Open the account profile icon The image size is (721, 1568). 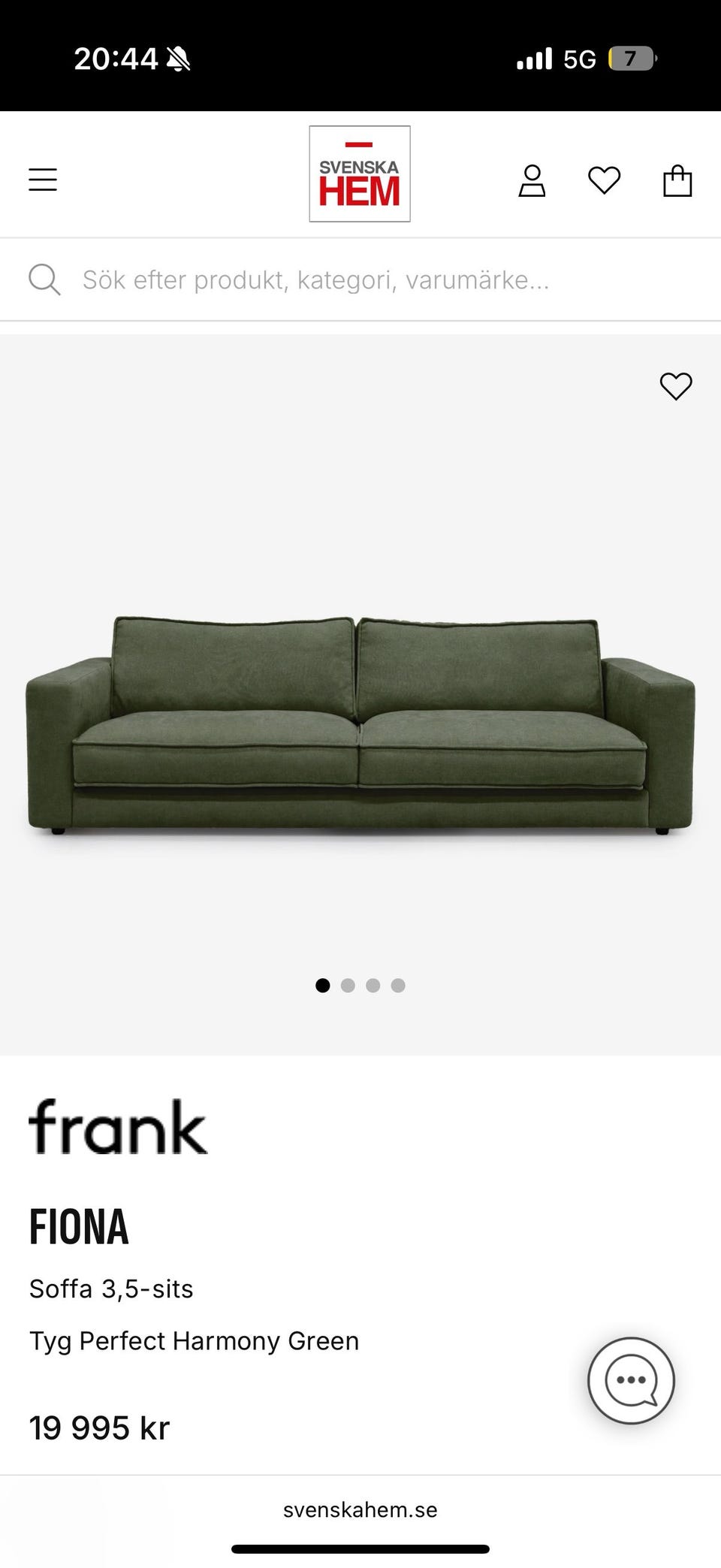click(532, 181)
